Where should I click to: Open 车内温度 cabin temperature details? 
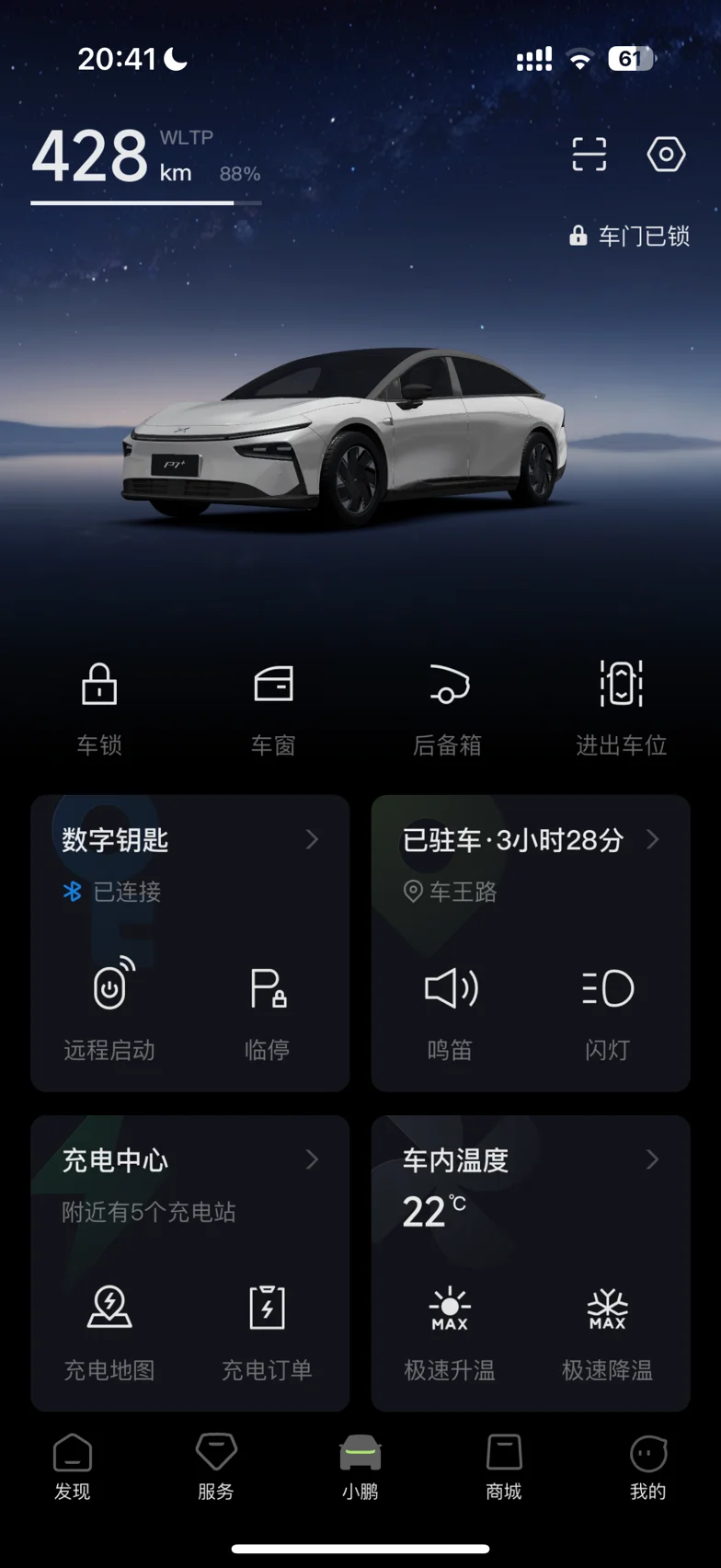[x=531, y=1160]
